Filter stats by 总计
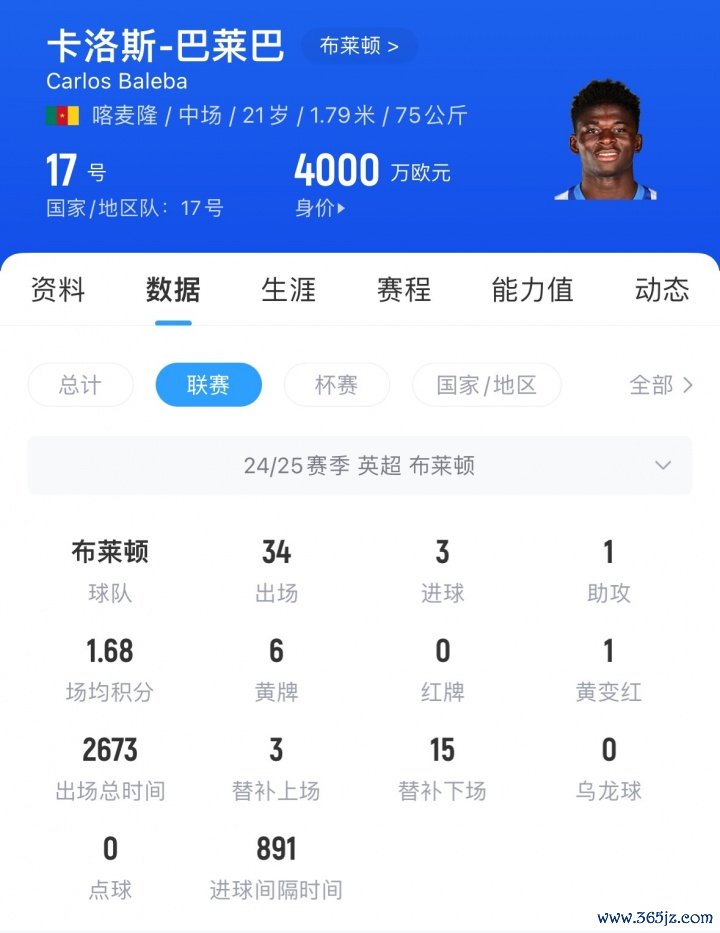 coord(80,385)
